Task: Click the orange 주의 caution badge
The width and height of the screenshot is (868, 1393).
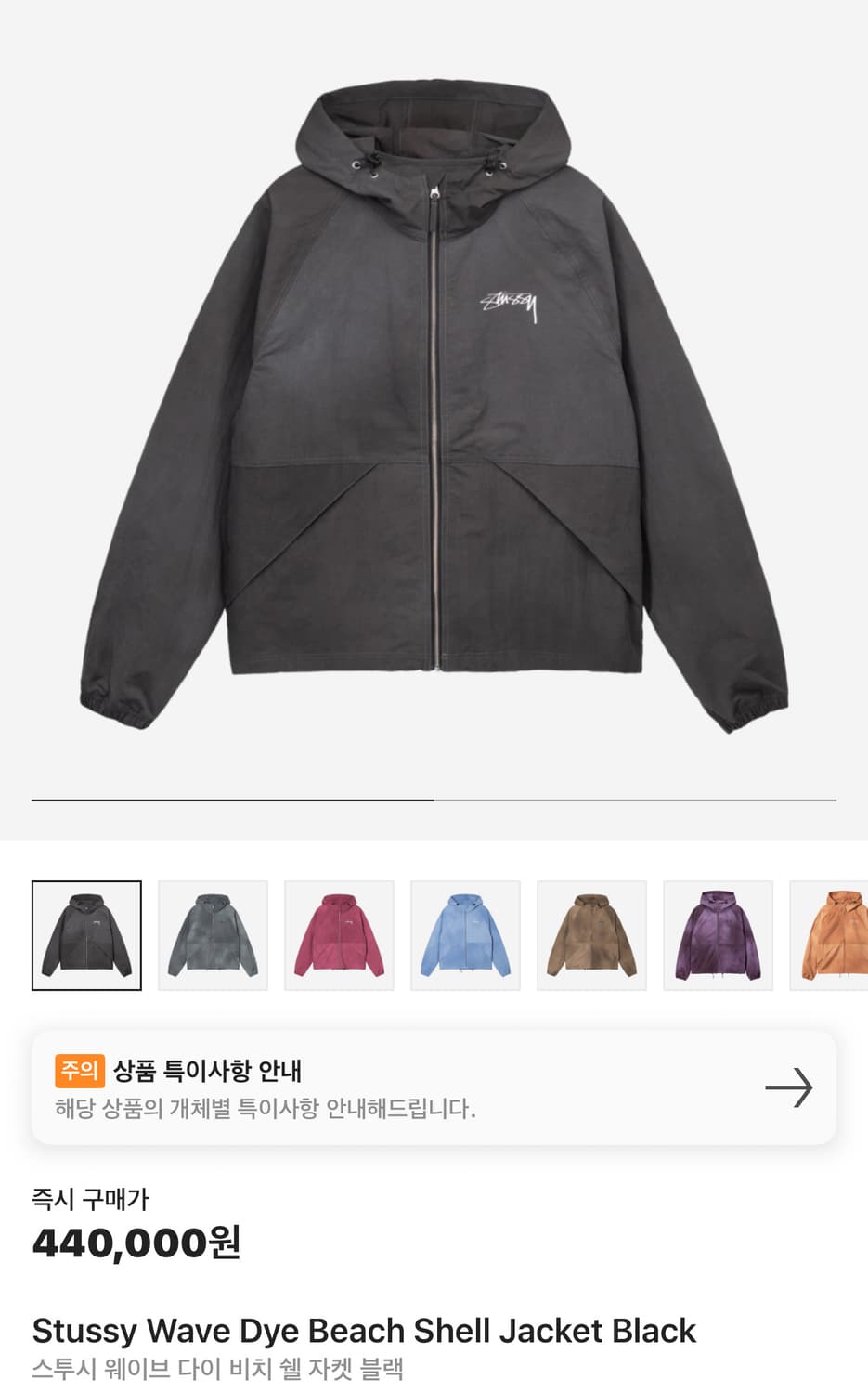Action: [x=79, y=1070]
